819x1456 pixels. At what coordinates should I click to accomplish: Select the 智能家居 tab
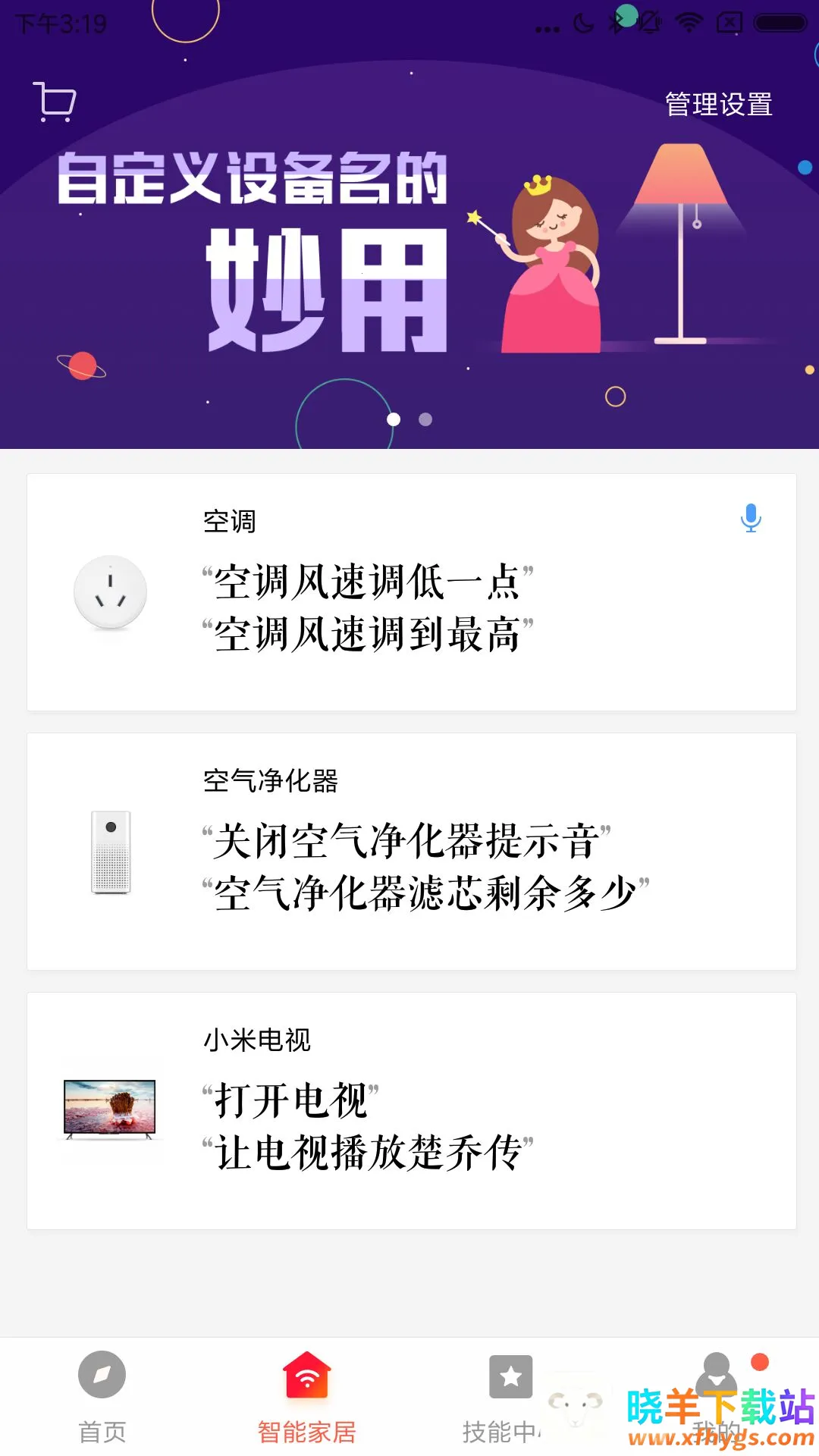pos(307,1397)
